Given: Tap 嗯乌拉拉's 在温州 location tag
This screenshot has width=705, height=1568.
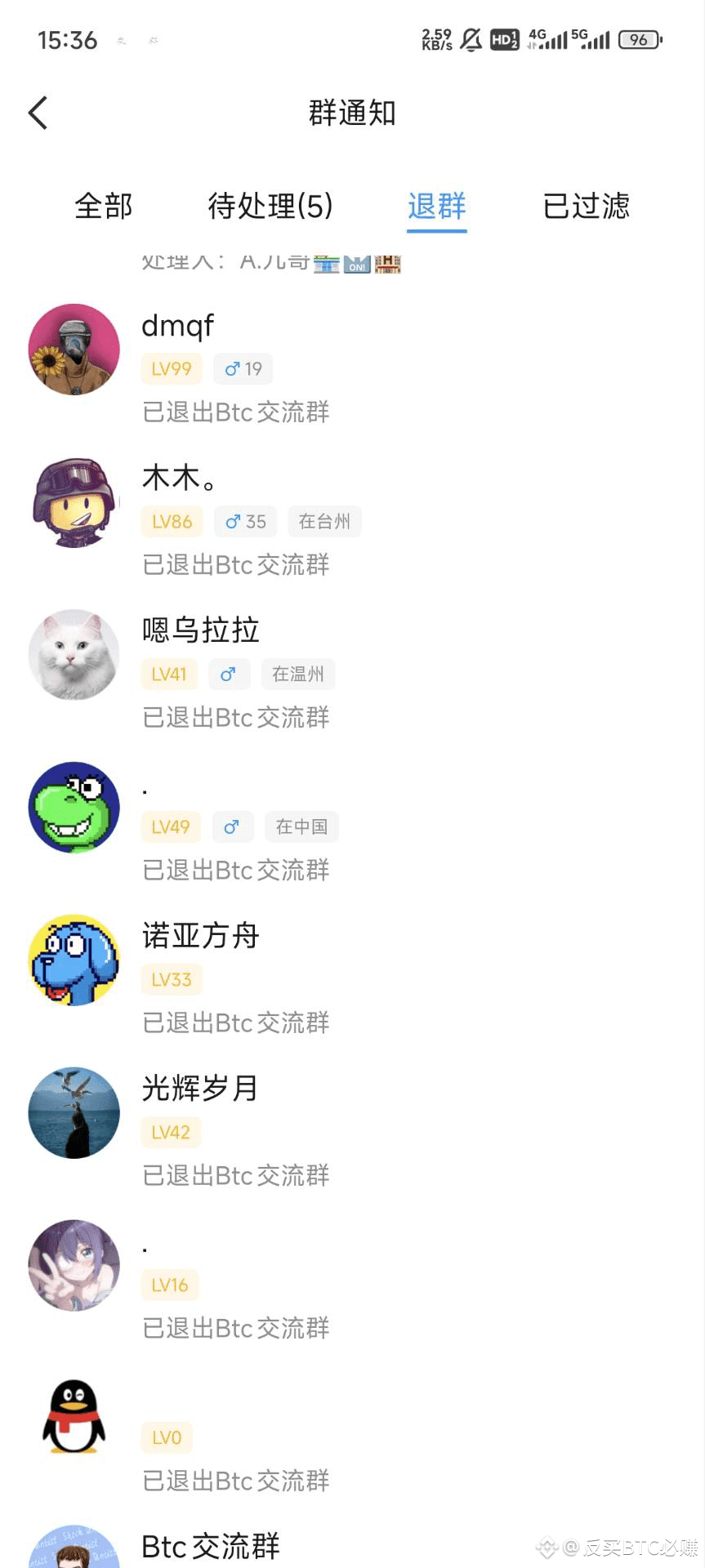Looking at the screenshot, I should (297, 674).
